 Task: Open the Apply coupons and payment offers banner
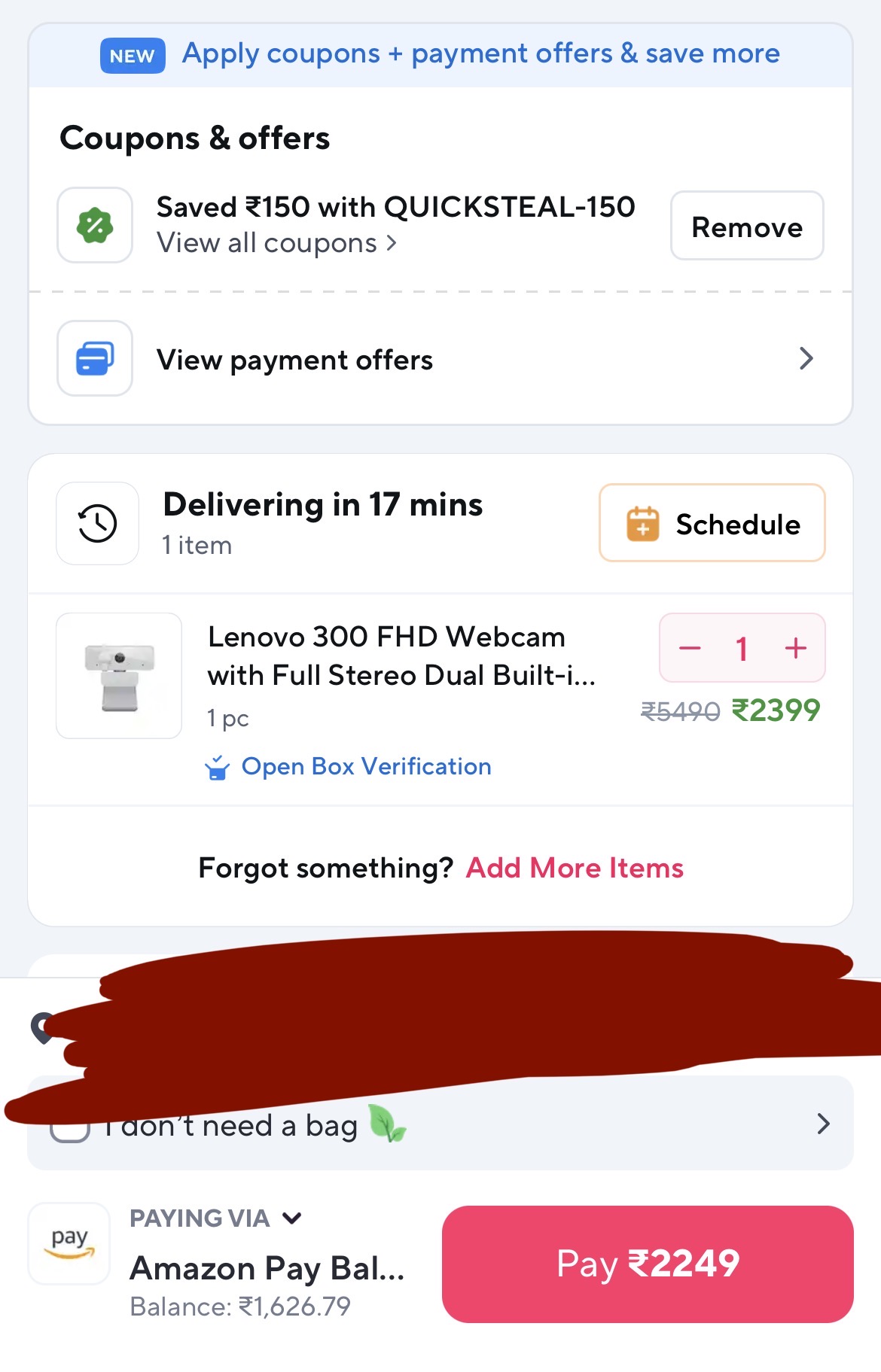point(440,55)
